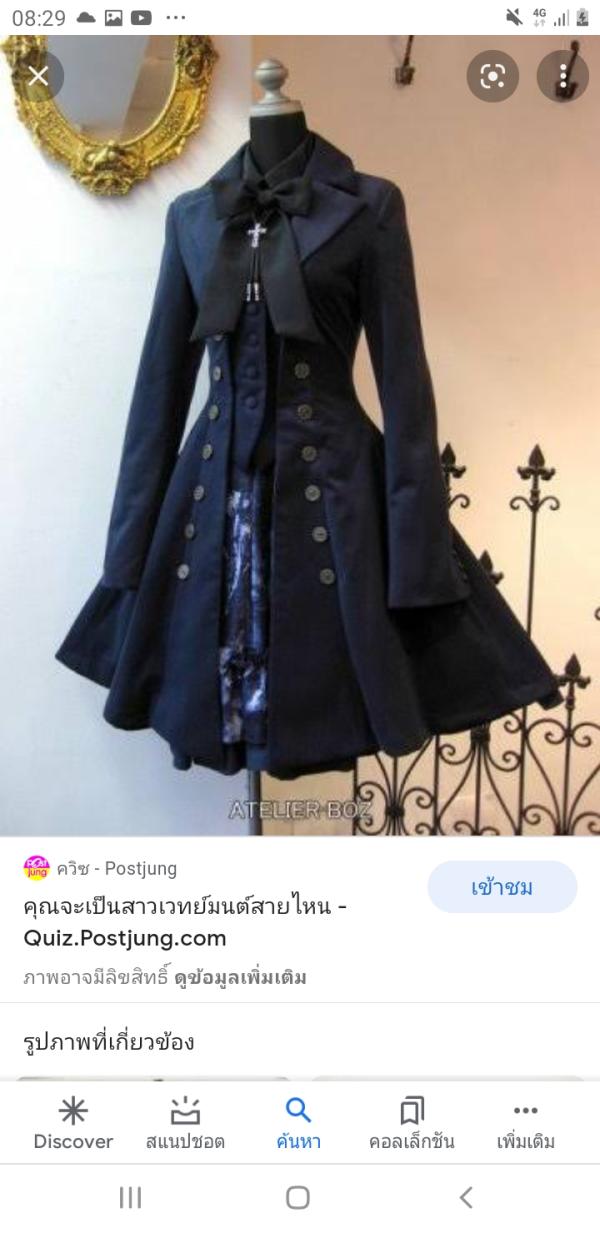Screen dimensions: 600x1233
Task: Open the คอลเล็กชัน collections tab
Action: coord(411,1123)
